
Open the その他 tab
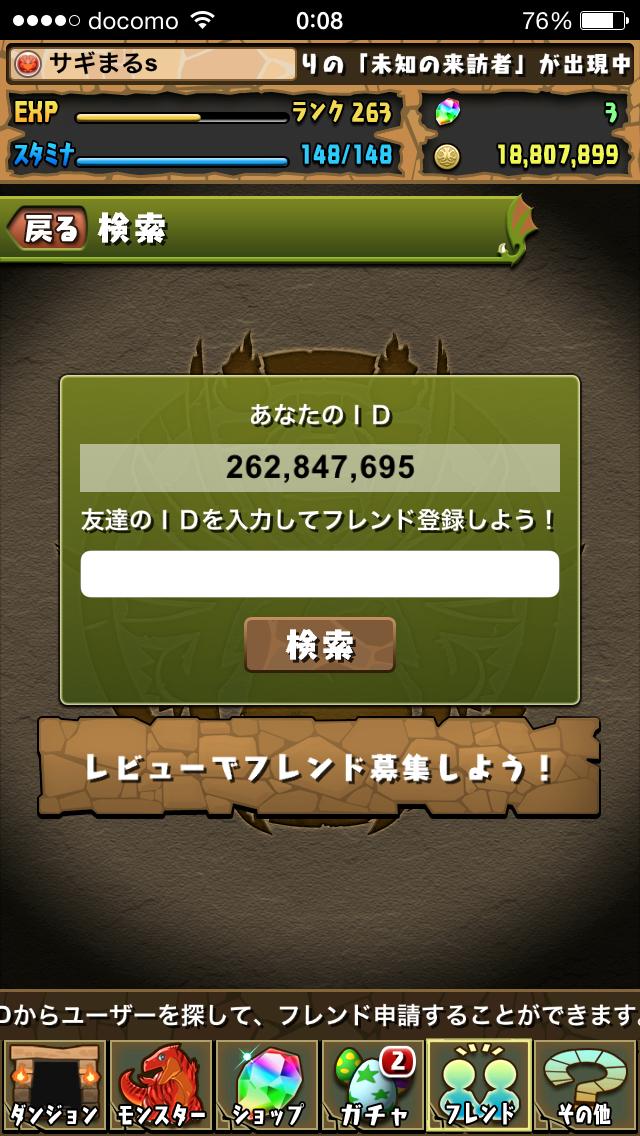pos(586,1085)
